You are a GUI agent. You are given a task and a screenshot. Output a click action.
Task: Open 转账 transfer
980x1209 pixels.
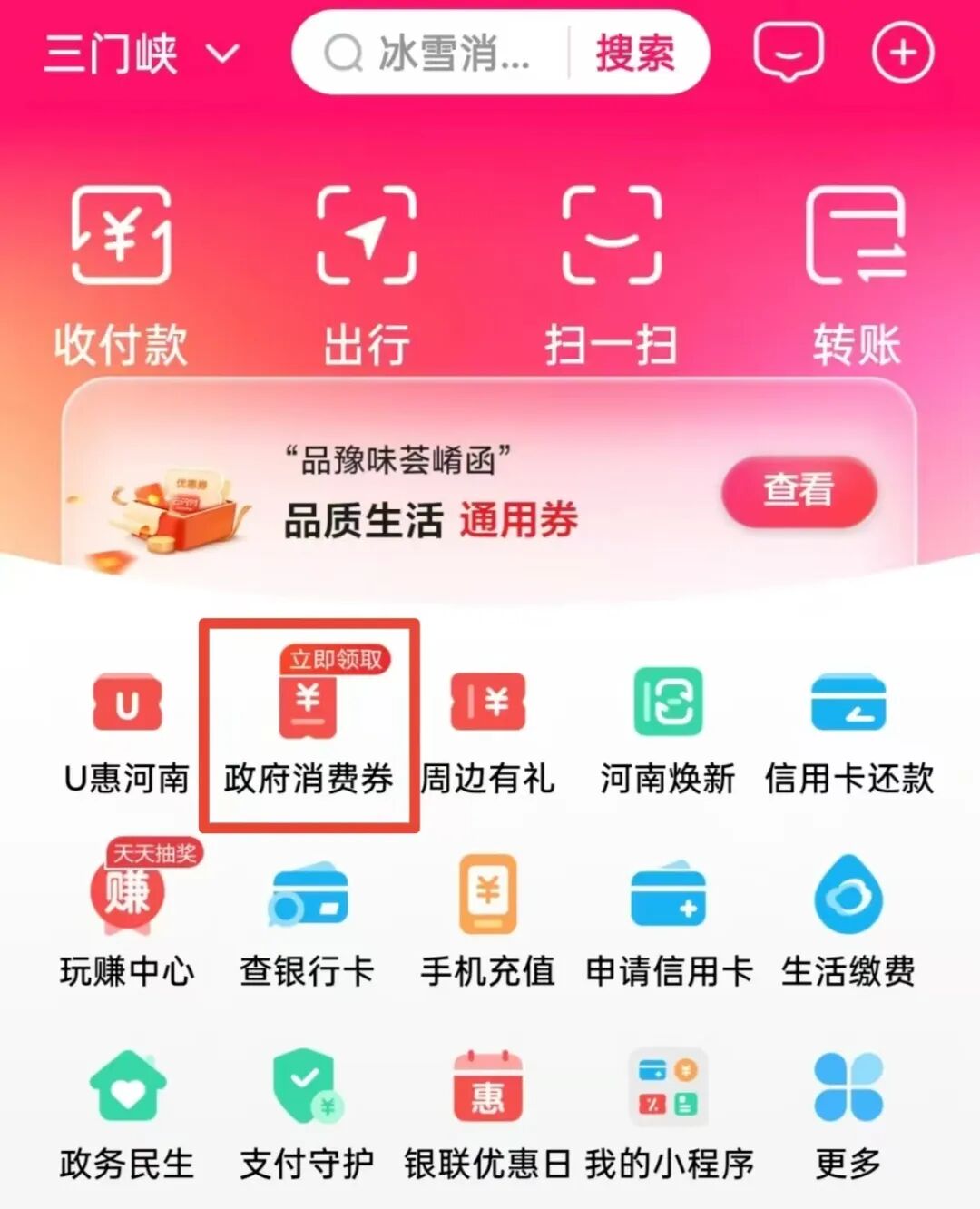856,272
